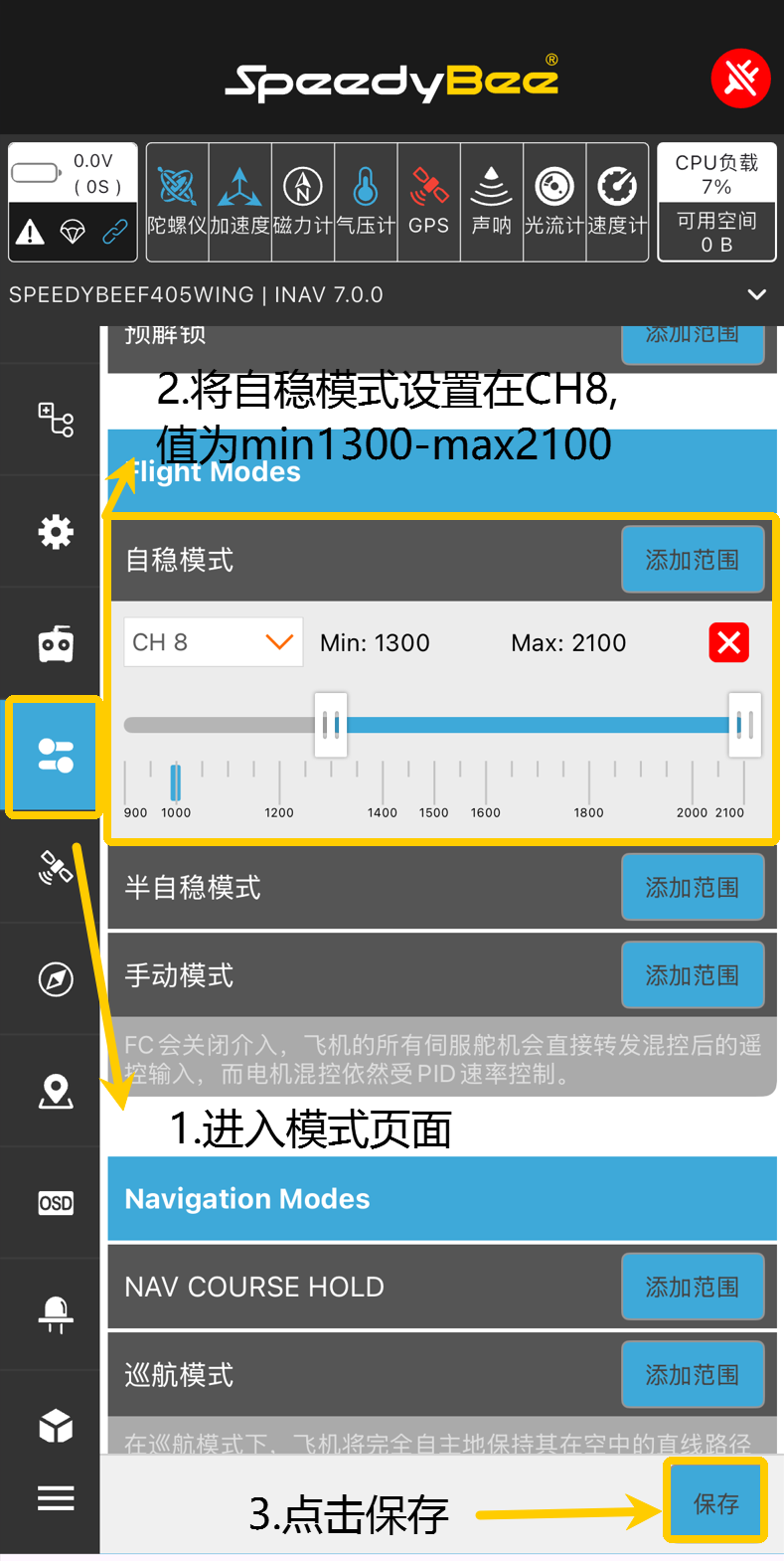Viewport: 784px width, 1561px height.
Task: Add range for 手动模式
Action: point(693,975)
